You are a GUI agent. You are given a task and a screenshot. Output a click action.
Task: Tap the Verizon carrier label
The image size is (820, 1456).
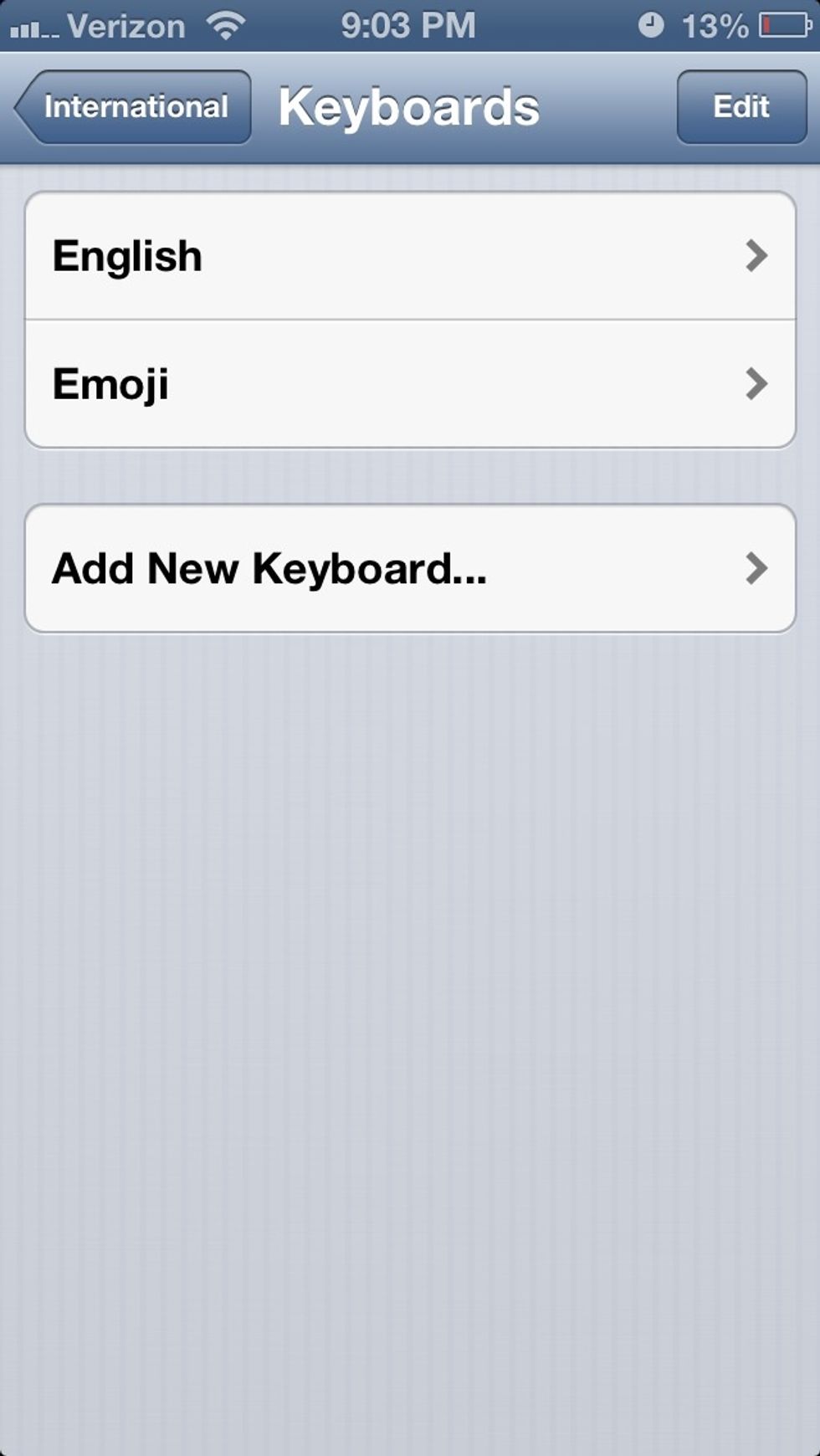(126, 27)
